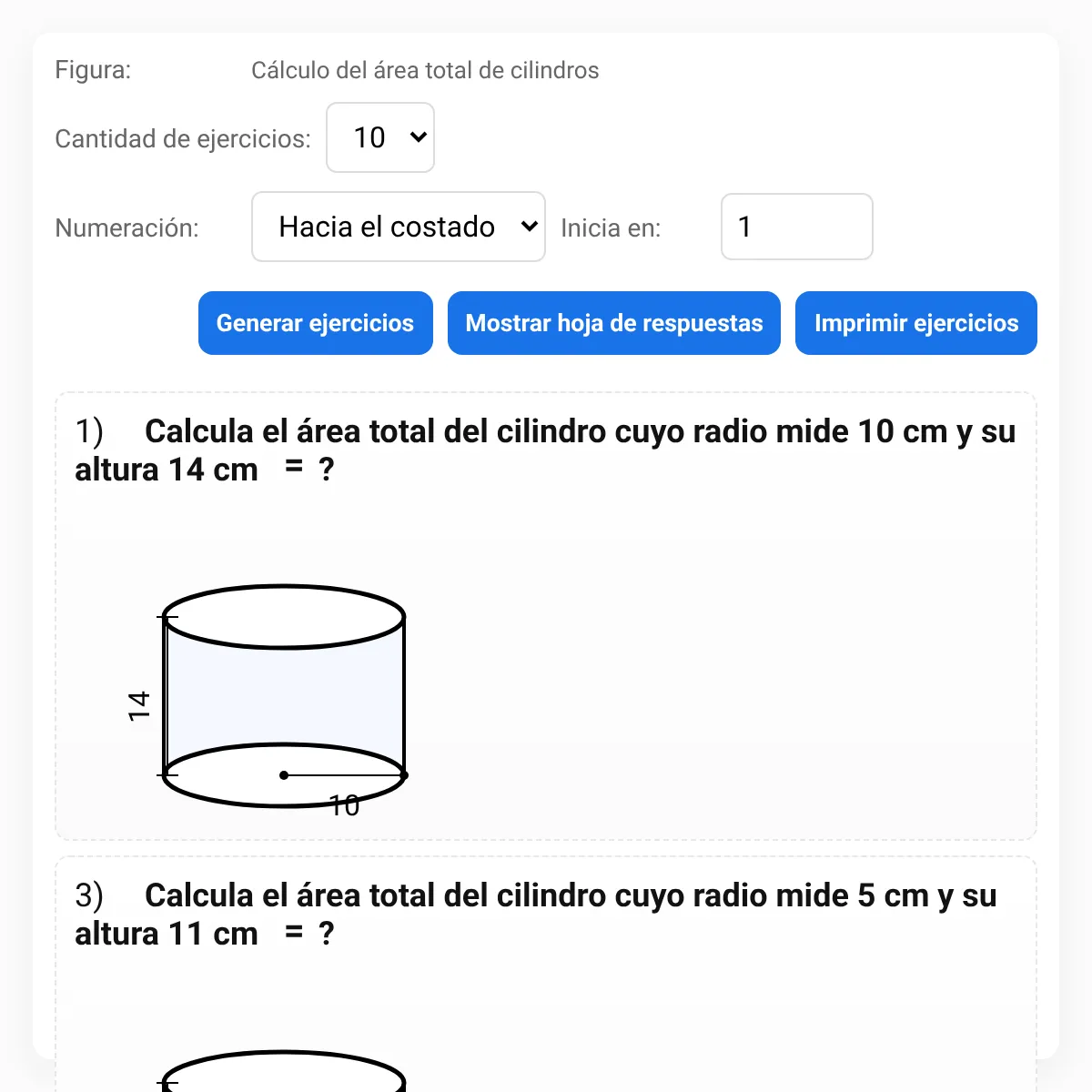This screenshot has height=1092, width=1092.
Task: Open the Cantidad de ejercicios dropdown
Action: [380, 137]
